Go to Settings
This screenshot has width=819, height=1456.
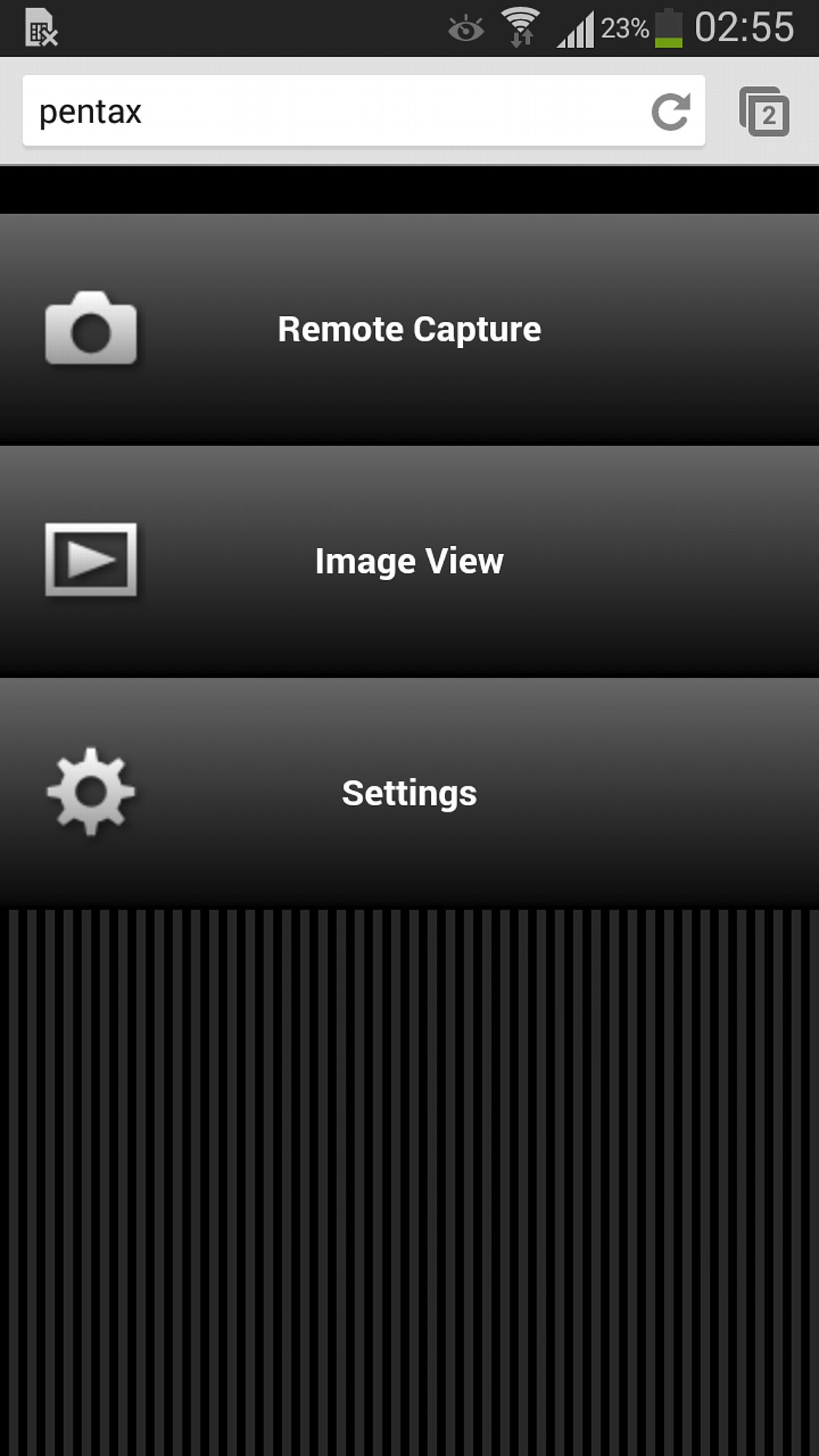[x=409, y=793]
